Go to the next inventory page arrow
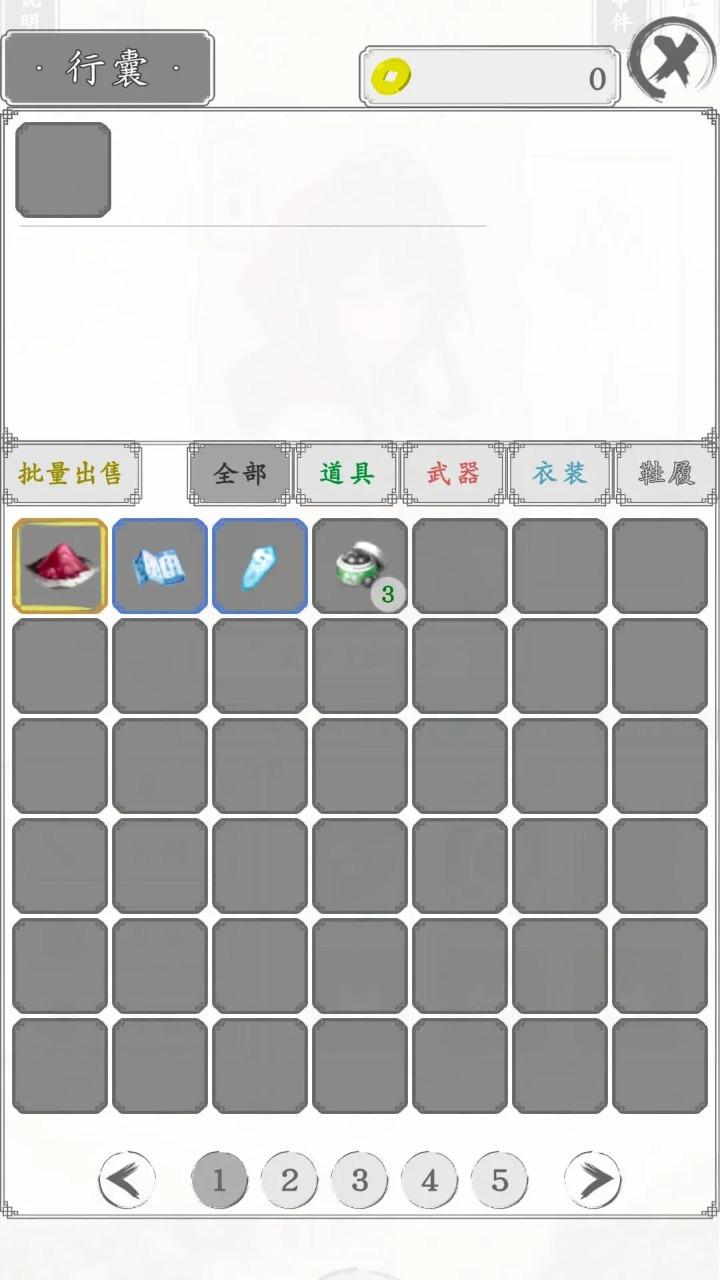This screenshot has height=1280, width=720. click(593, 1181)
